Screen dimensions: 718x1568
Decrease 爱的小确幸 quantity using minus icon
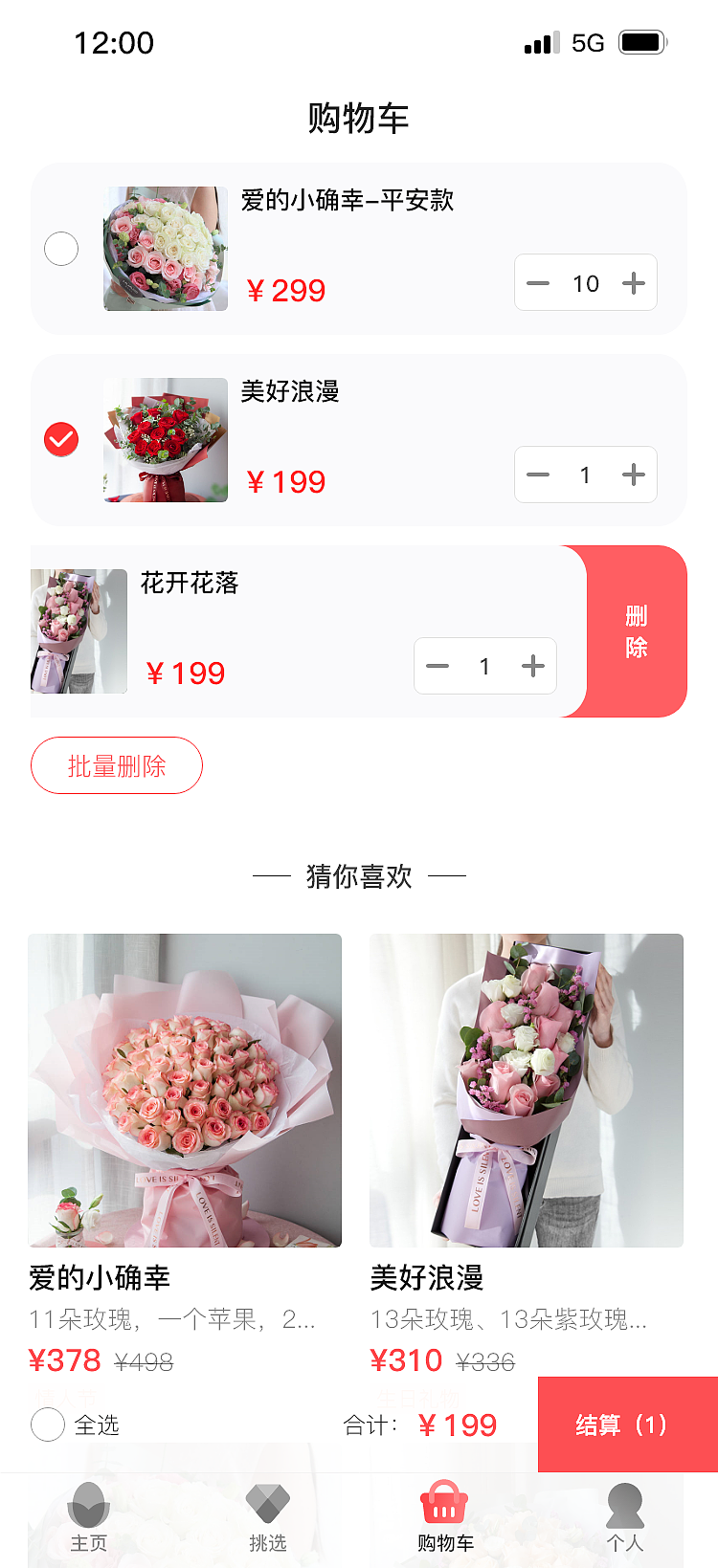(x=538, y=283)
